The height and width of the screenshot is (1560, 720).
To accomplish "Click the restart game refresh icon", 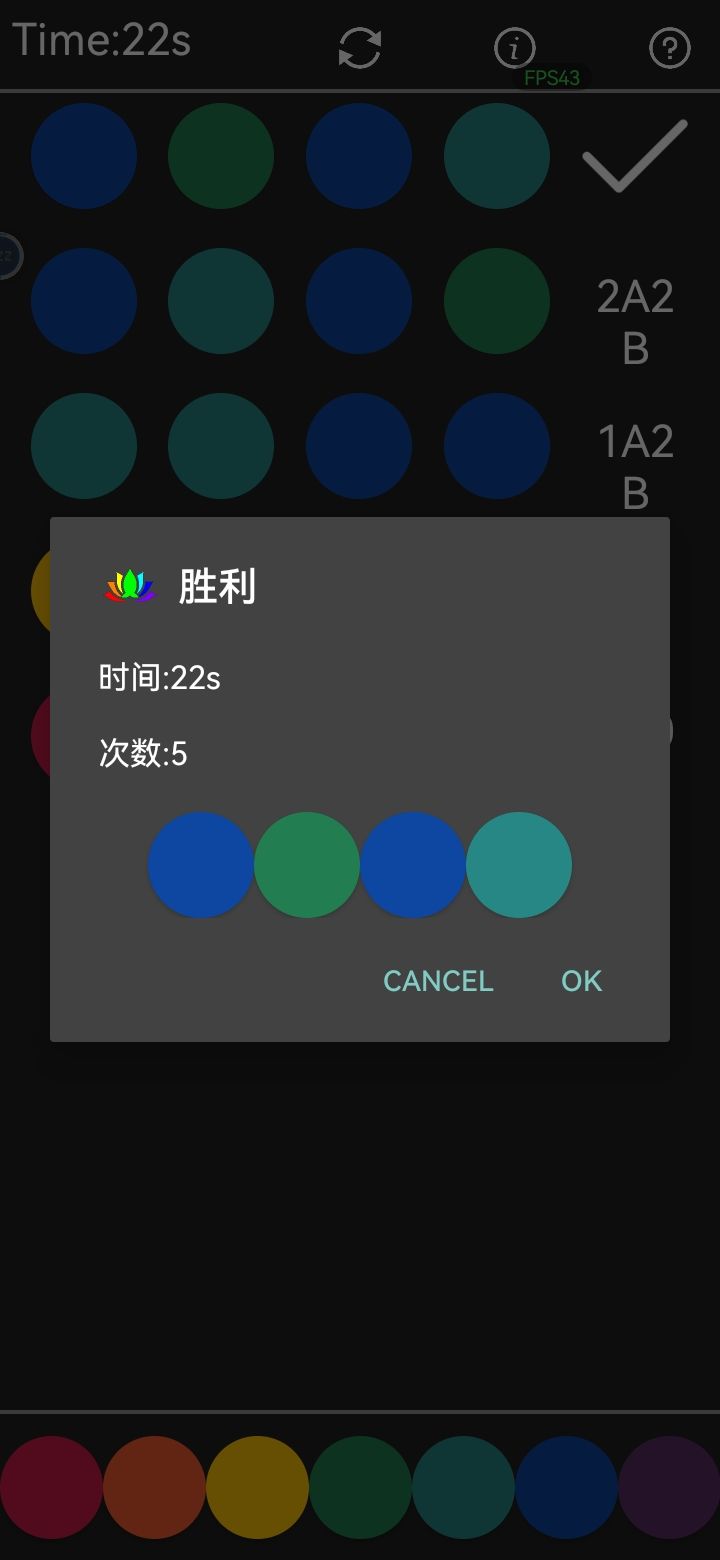I will (361, 45).
